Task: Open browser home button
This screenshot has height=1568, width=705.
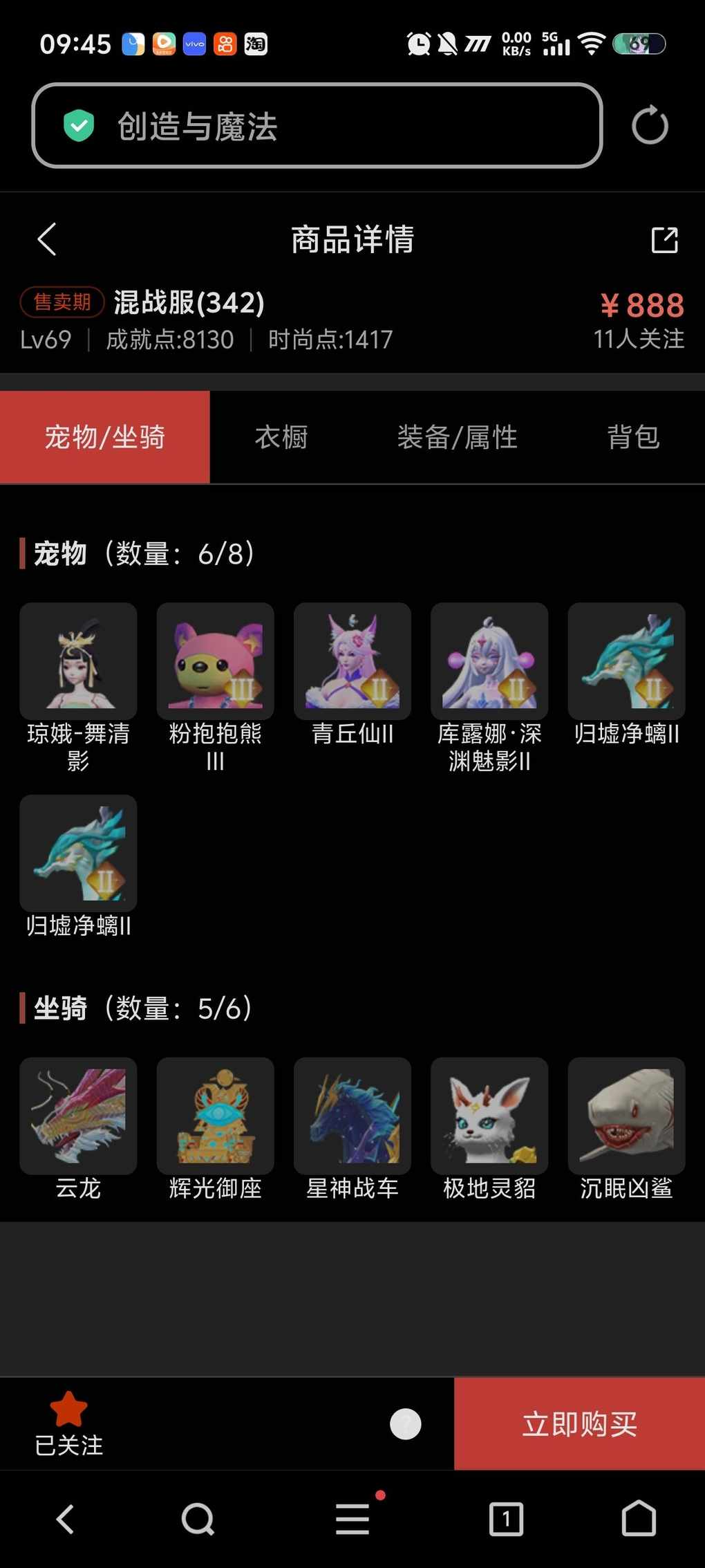Action: [x=639, y=1519]
